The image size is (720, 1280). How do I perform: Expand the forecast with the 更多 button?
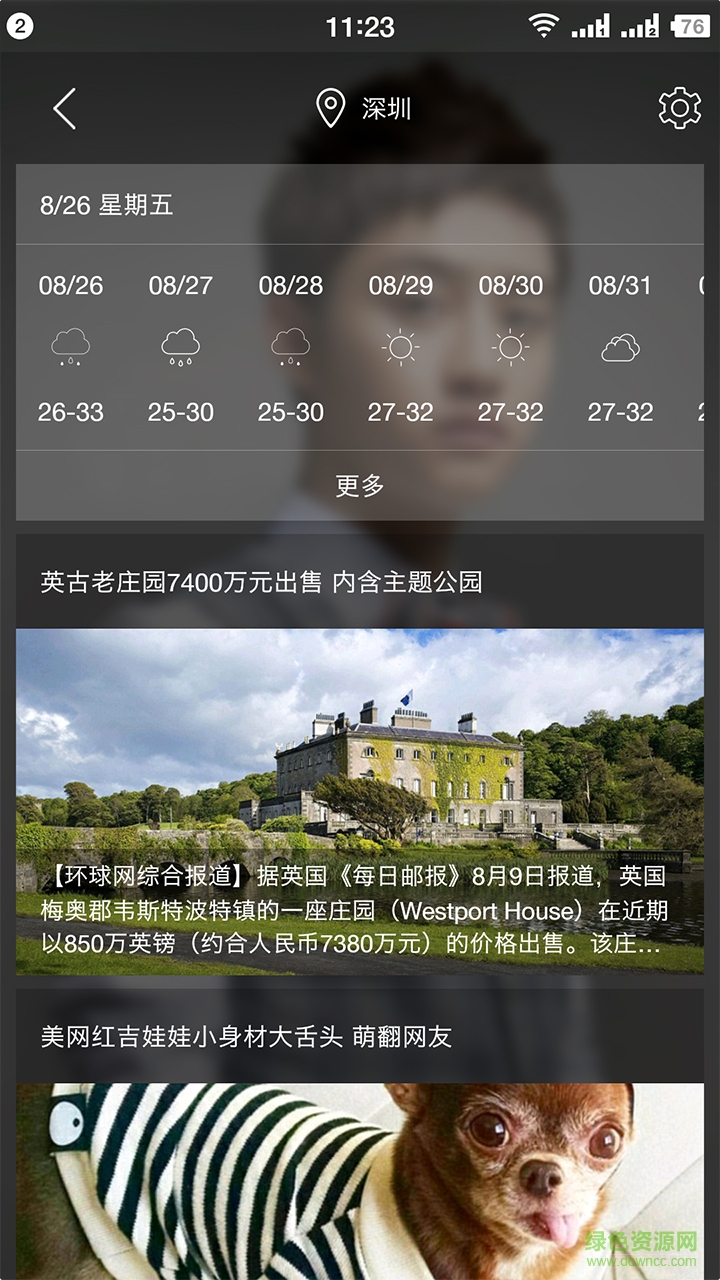360,485
